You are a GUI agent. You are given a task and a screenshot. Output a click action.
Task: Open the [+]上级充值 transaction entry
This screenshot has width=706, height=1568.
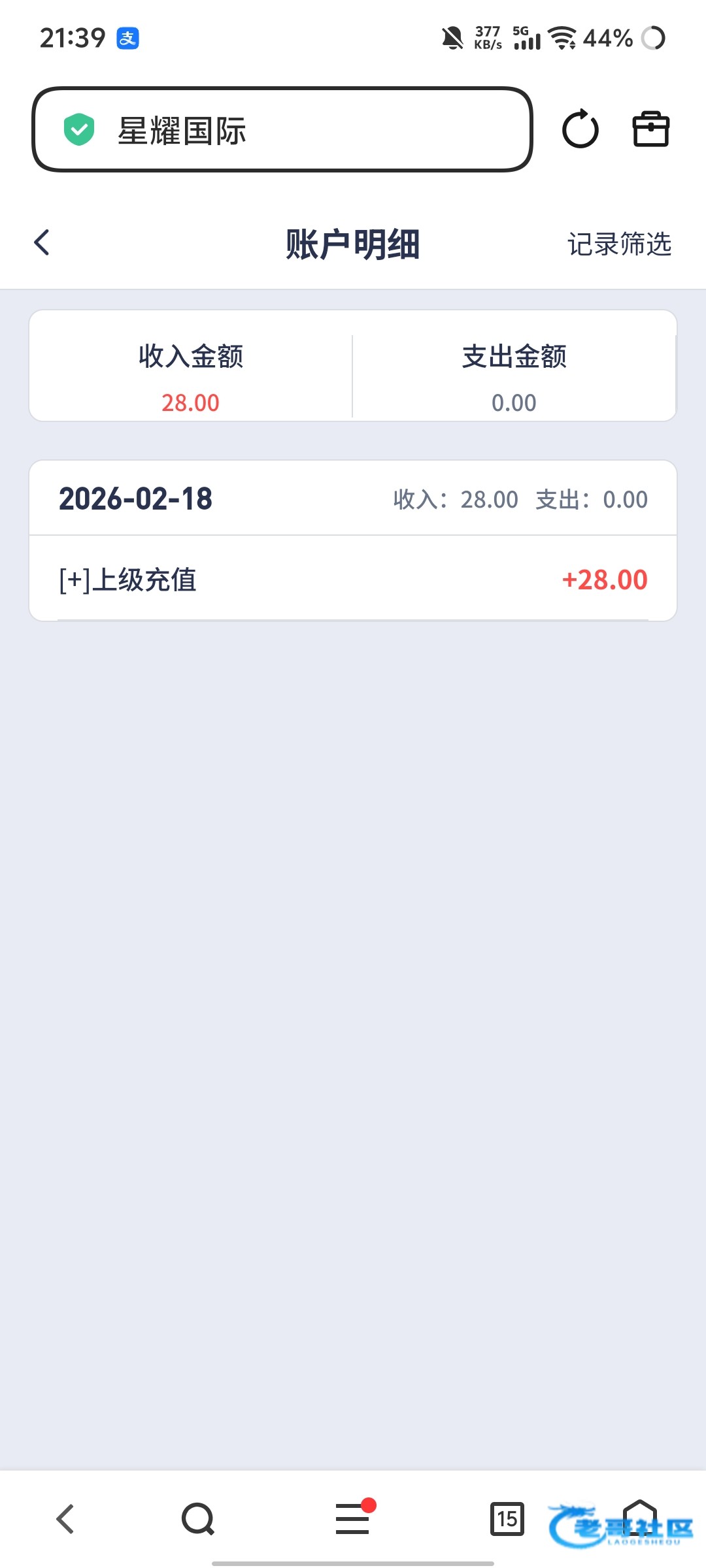click(x=353, y=579)
